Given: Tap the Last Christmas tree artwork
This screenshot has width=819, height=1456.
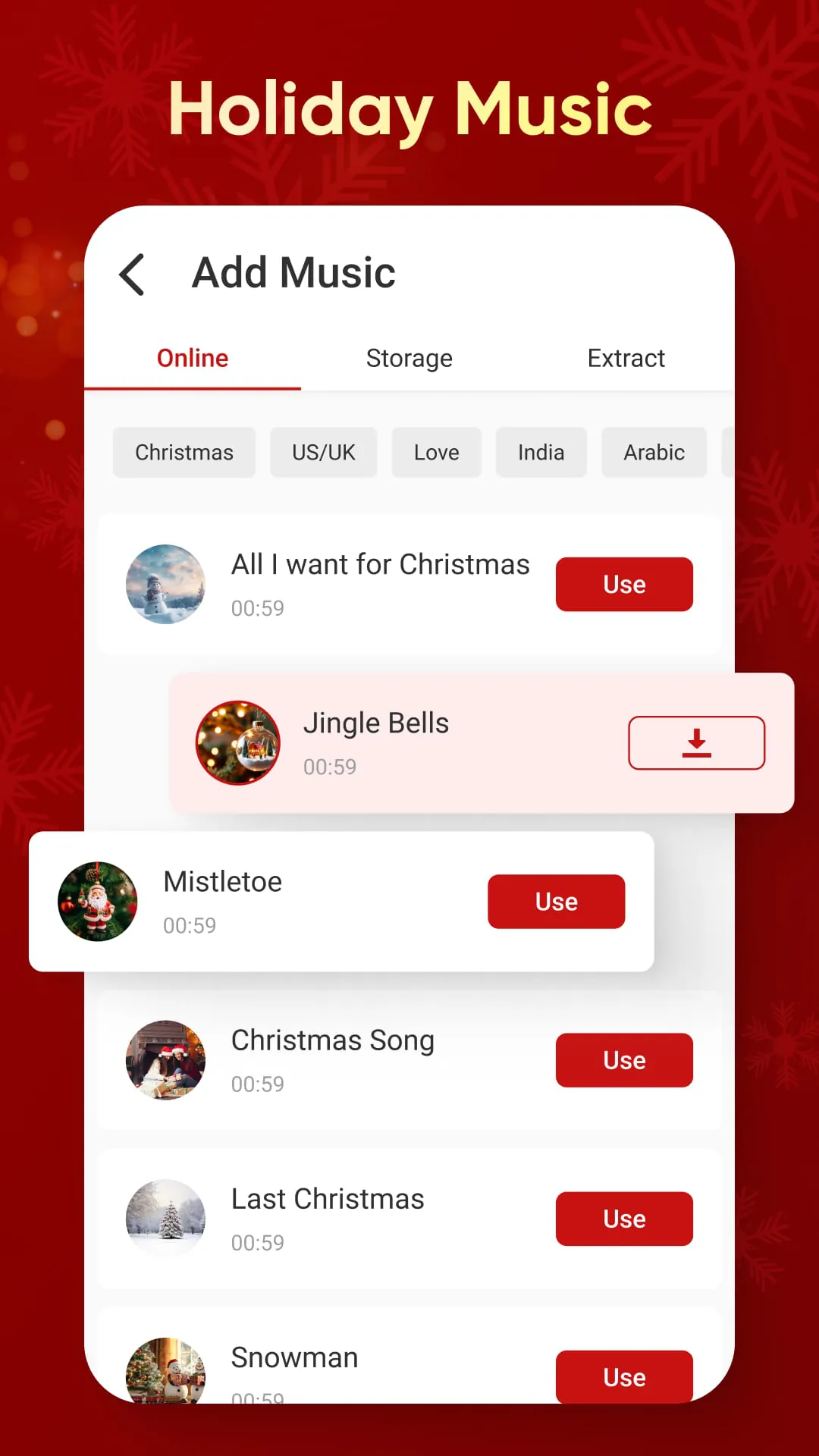Looking at the screenshot, I should (x=165, y=1219).
